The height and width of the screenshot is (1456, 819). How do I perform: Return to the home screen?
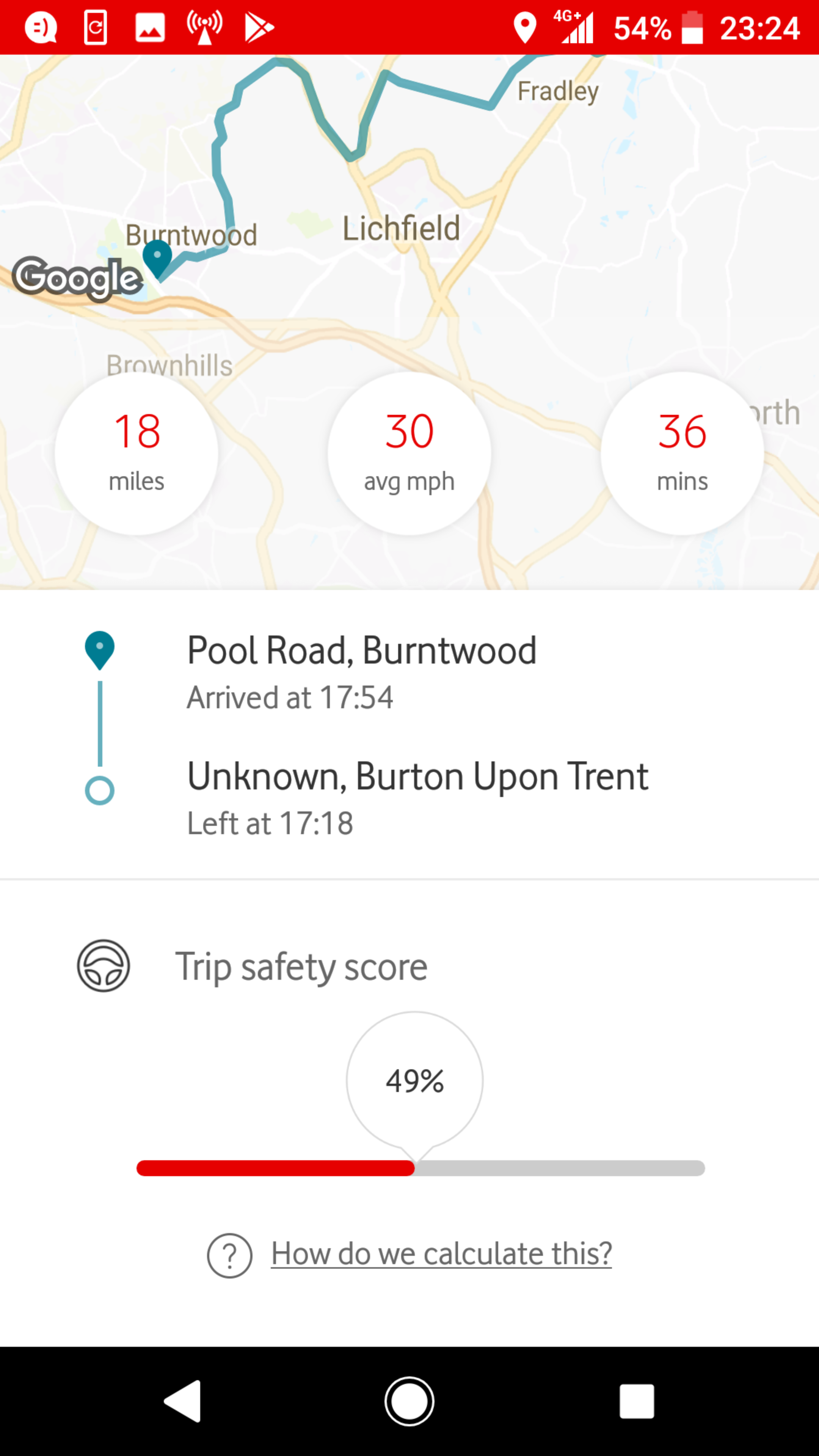[409, 1401]
